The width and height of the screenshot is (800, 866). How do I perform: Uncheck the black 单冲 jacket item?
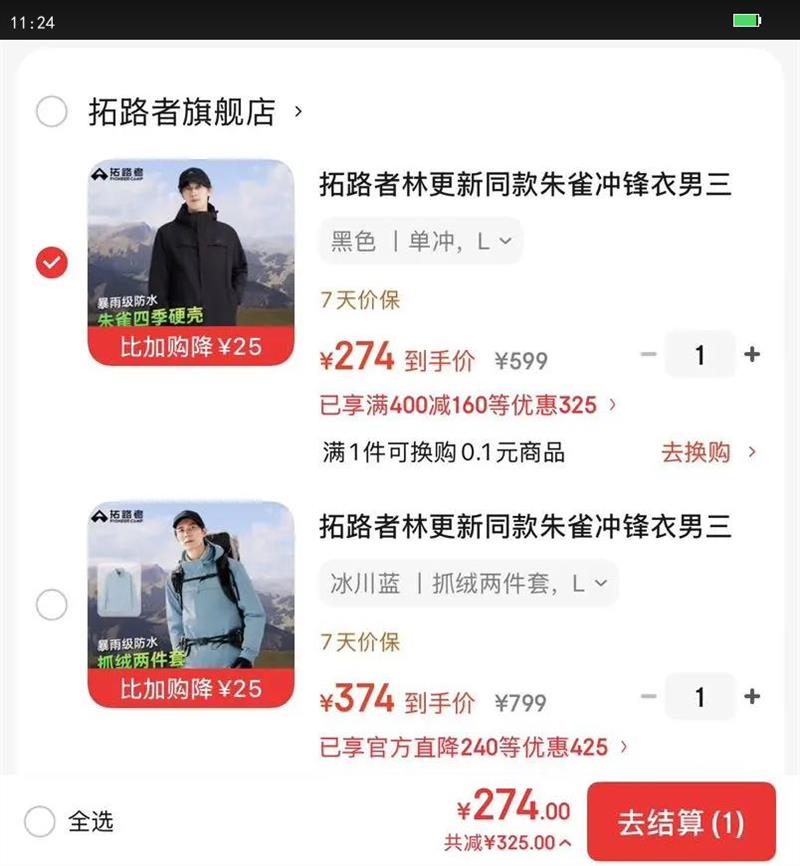tap(52, 263)
